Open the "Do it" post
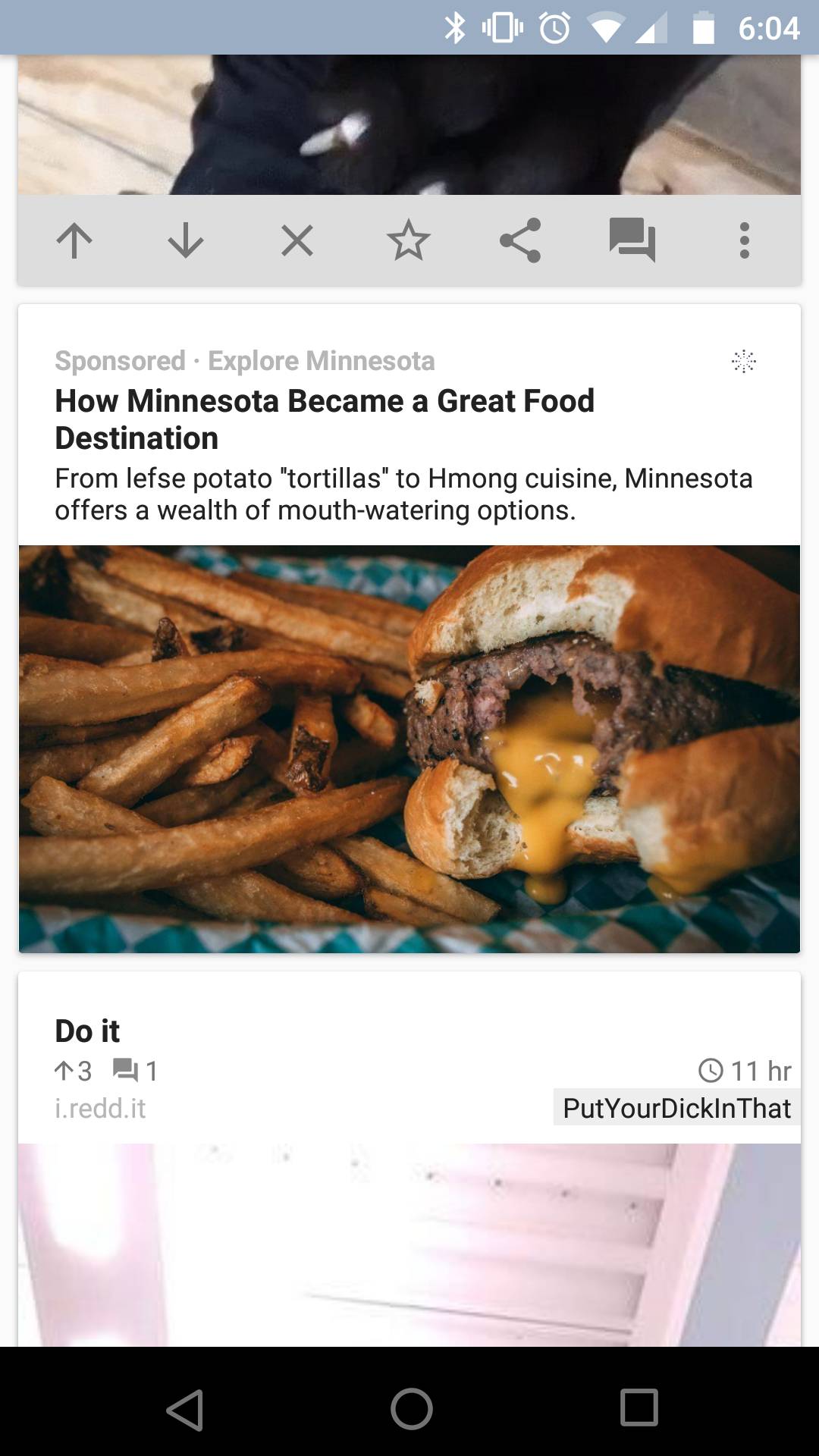Screen dimensions: 819x1456 click(88, 1031)
